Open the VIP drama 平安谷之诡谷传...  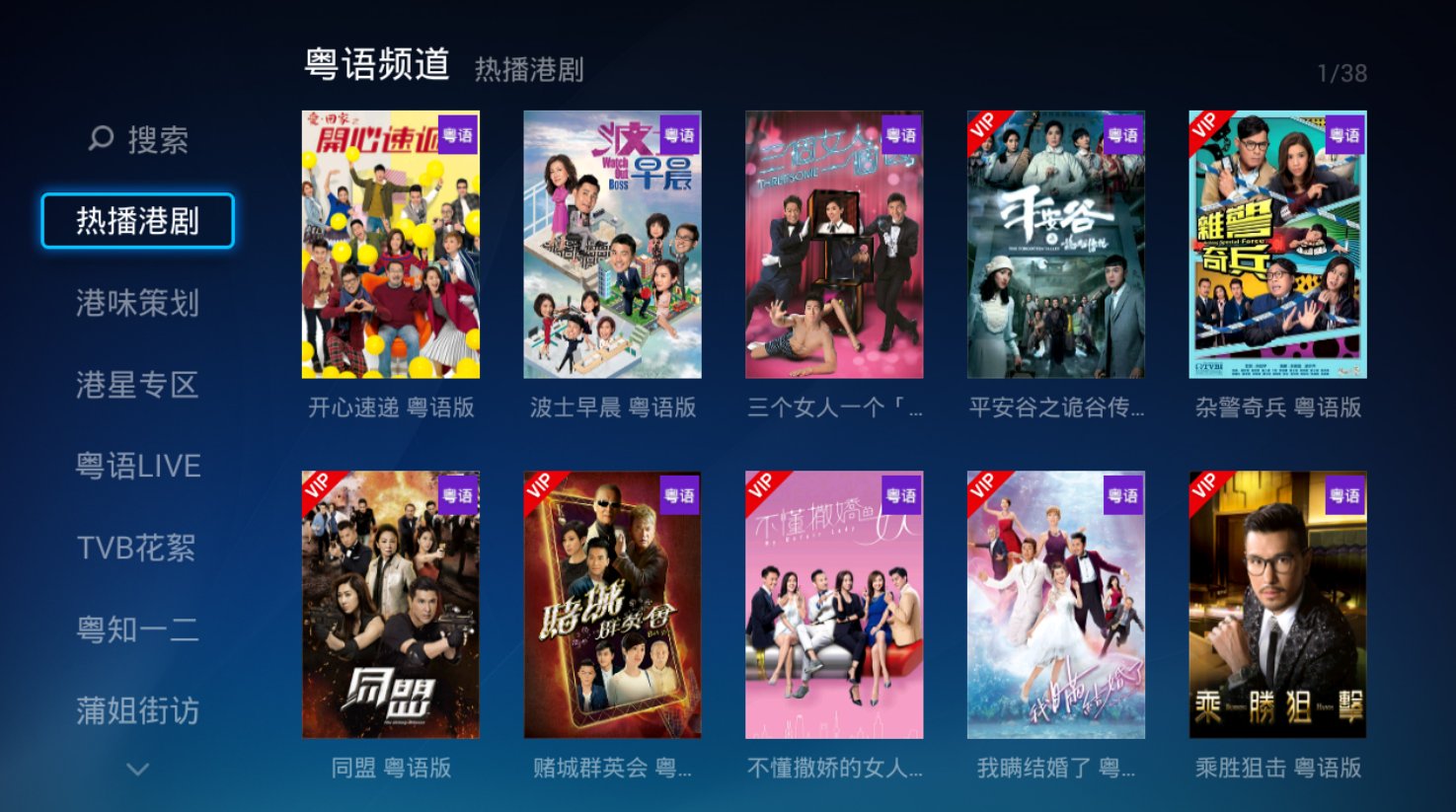(1055, 245)
